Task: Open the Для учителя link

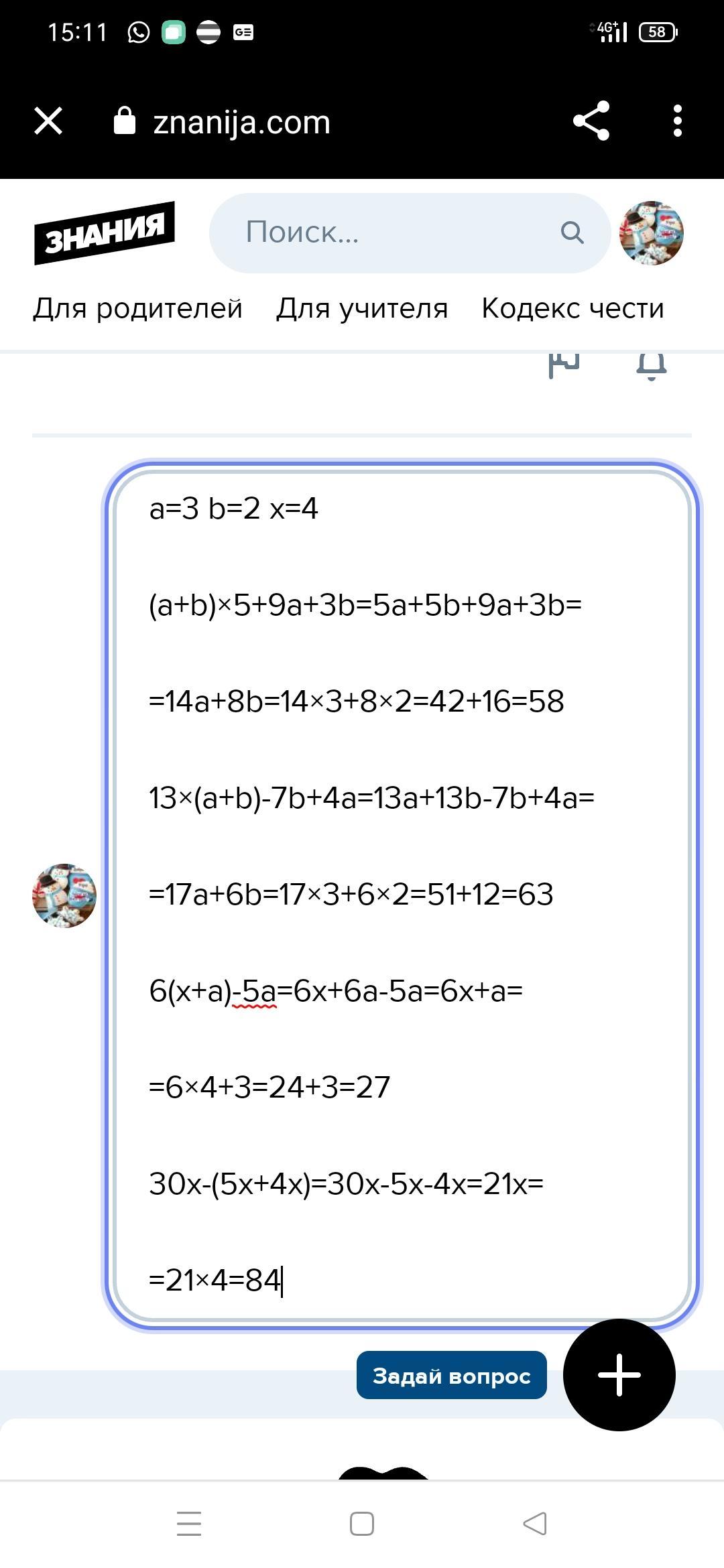Action: pyautogui.click(x=362, y=308)
